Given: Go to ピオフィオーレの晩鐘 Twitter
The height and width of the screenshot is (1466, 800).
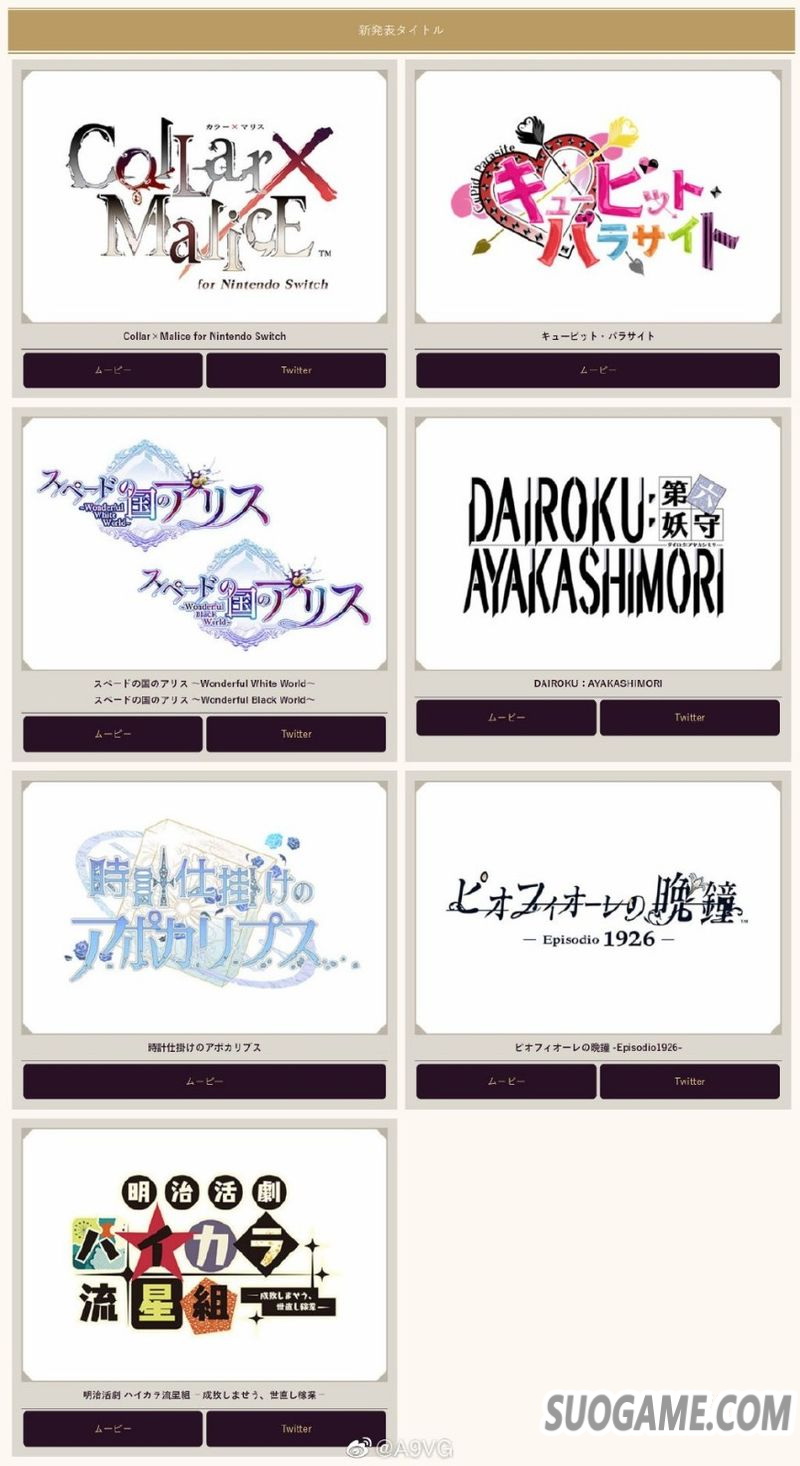Looking at the screenshot, I should (x=689, y=1081).
